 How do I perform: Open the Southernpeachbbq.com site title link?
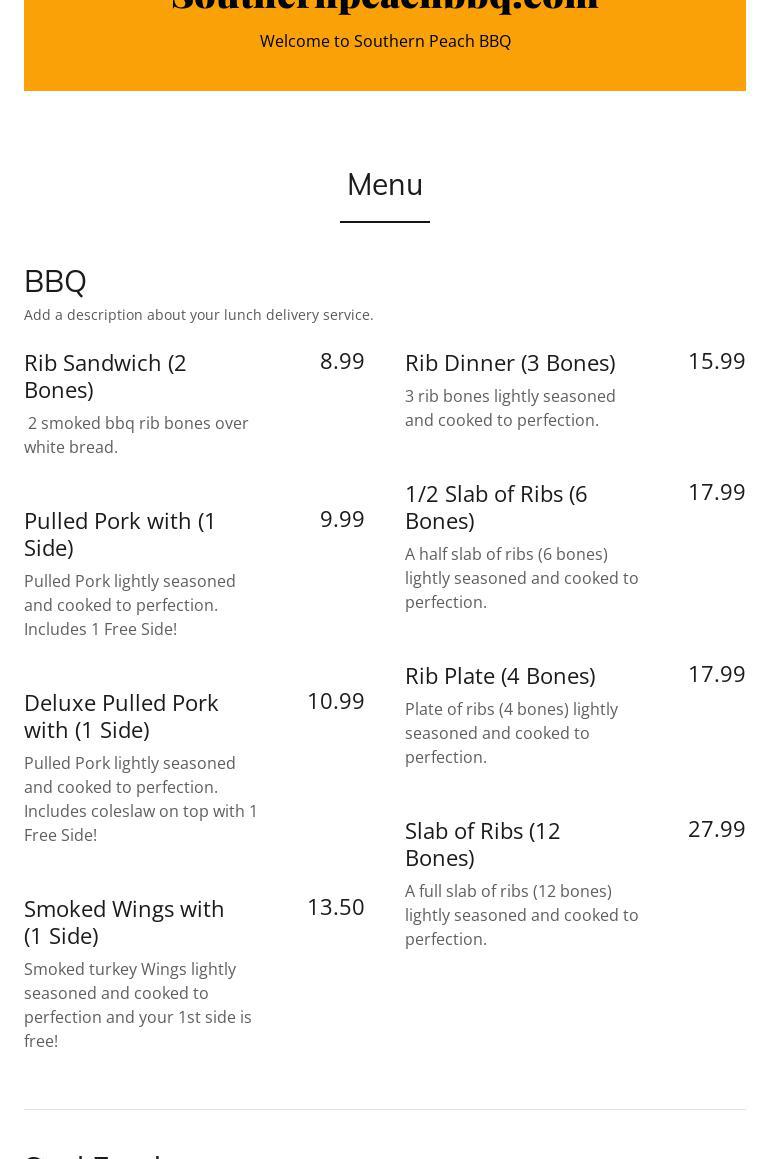tap(384, 5)
